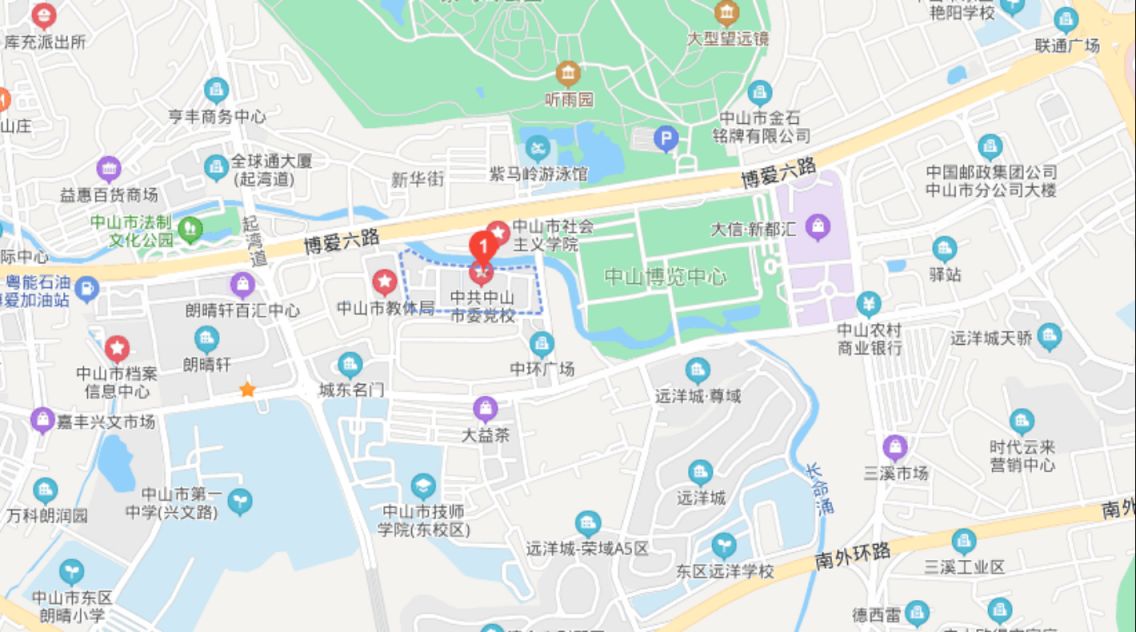Select the 中环广场 building pin
1136x632 pixels.
(542, 345)
